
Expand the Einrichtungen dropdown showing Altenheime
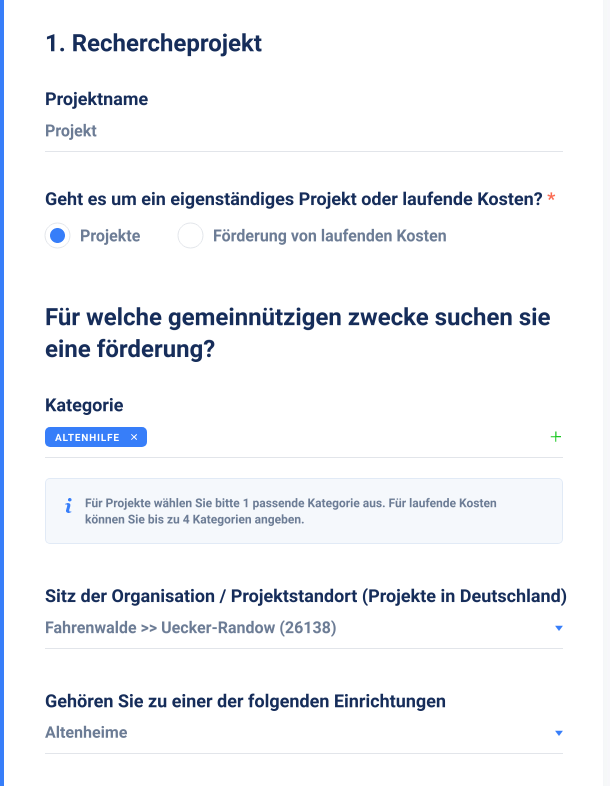pyautogui.click(x=303, y=732)
